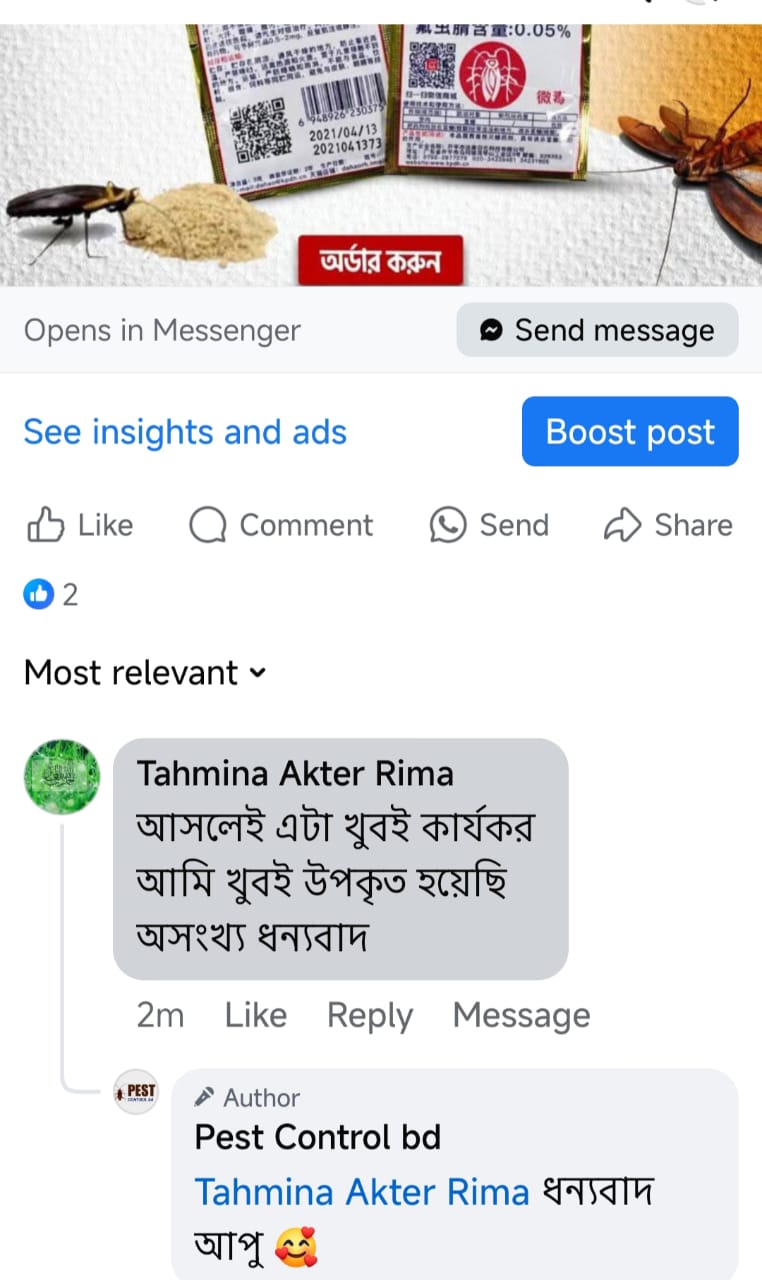Open Tahmina Akter Rima's profile picture
Image resolution: width=762 pixels, height=1280 pixels.
[62, 777]
